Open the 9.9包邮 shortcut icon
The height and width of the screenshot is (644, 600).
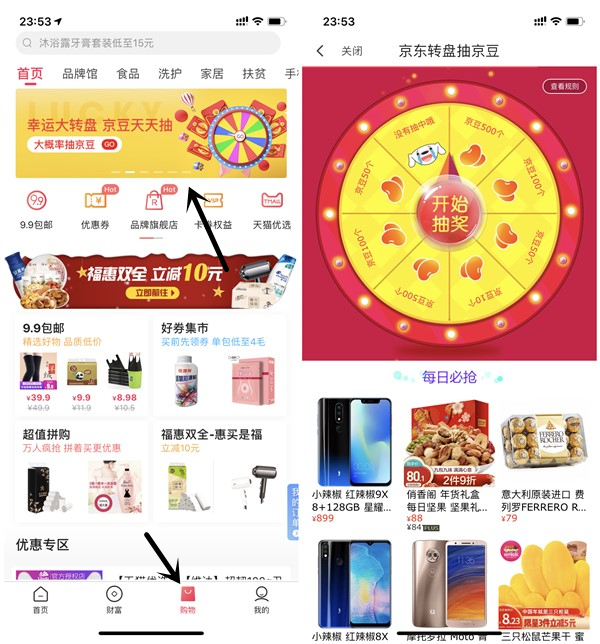coord(37,207)
